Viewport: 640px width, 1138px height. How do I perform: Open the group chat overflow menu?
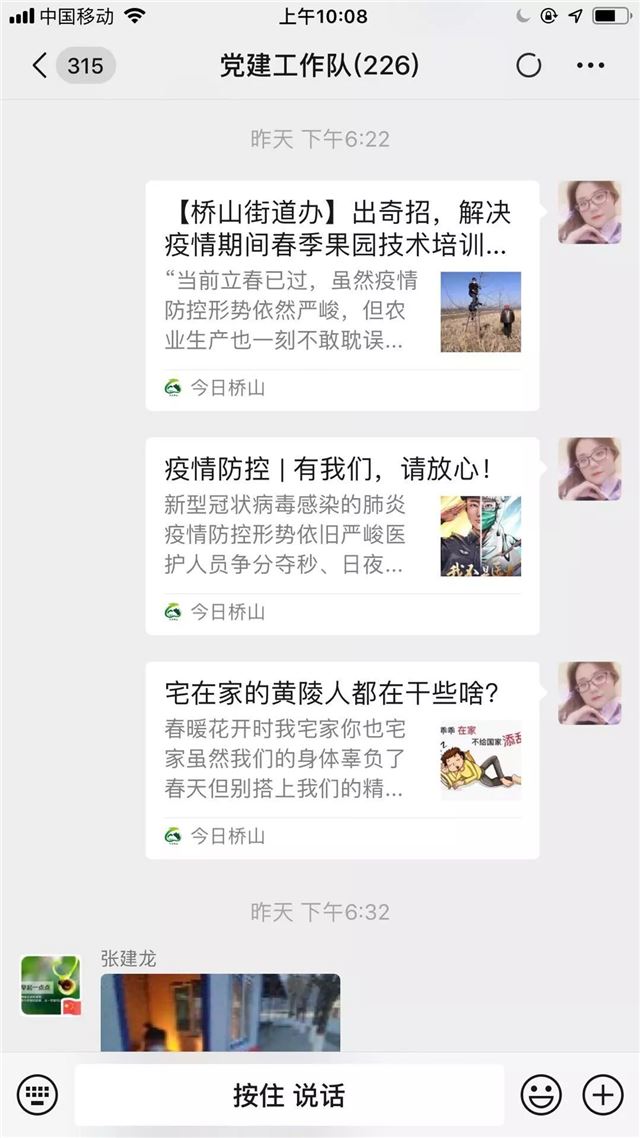pos(590,67)
